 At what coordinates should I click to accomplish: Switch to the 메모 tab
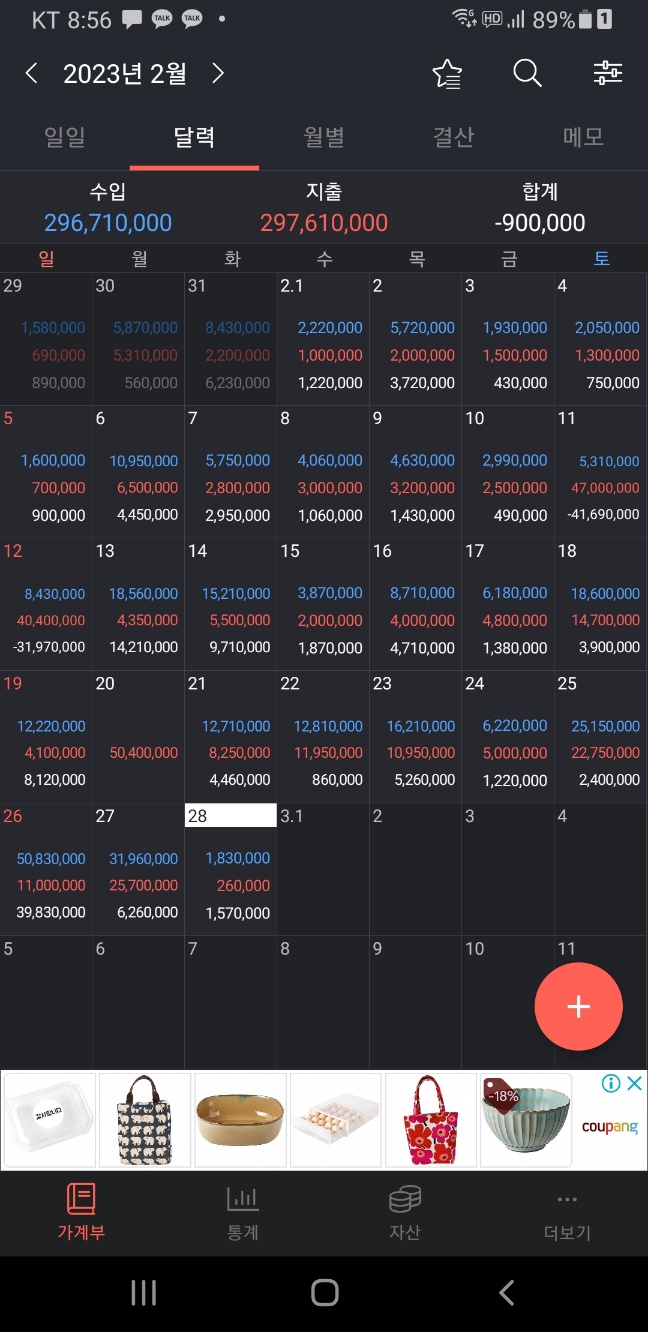point(583,138)
